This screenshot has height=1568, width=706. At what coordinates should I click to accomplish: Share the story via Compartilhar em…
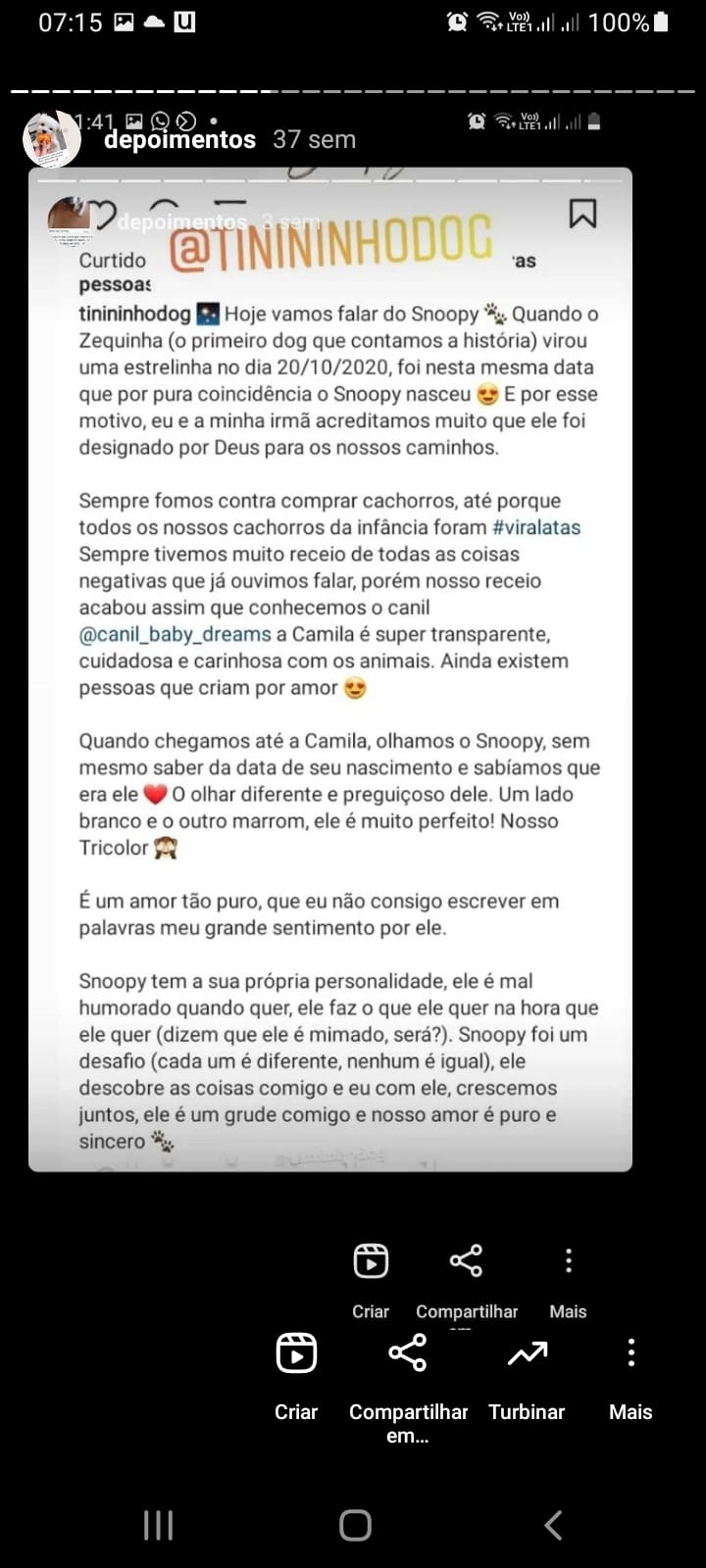tap(408, 1372)
